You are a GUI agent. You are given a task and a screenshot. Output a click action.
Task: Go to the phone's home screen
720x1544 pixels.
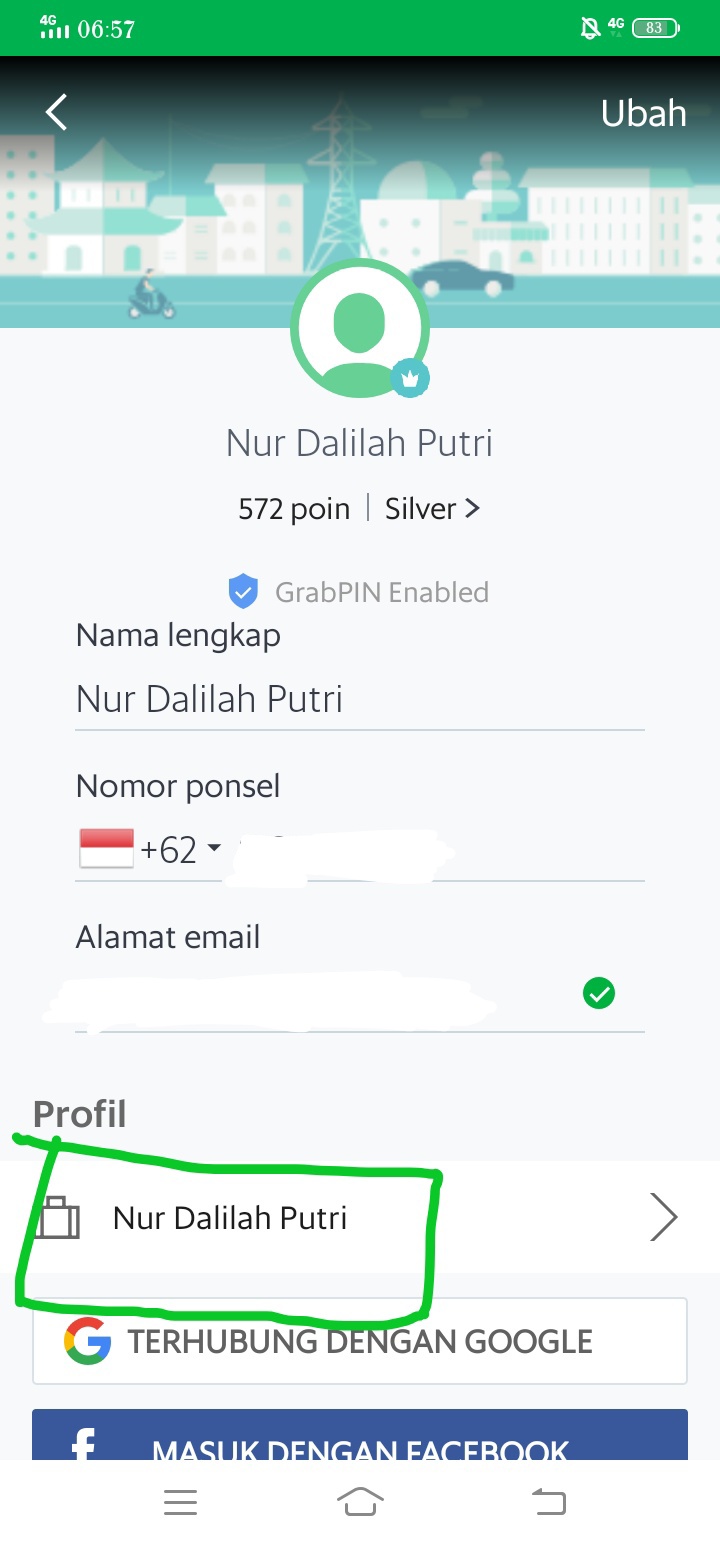(360, 1502)
